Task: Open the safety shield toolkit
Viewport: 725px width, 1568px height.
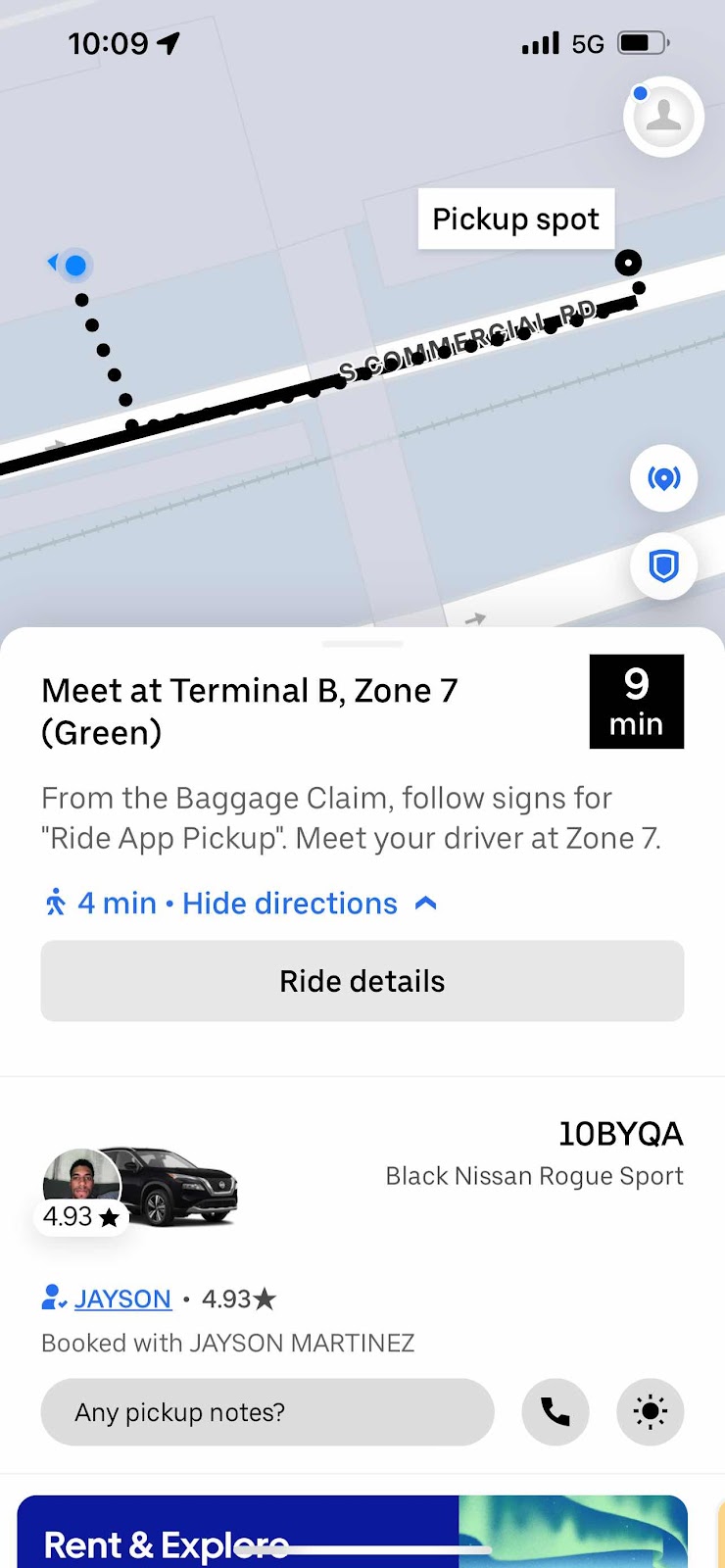Action: click(x=663, y=565)
